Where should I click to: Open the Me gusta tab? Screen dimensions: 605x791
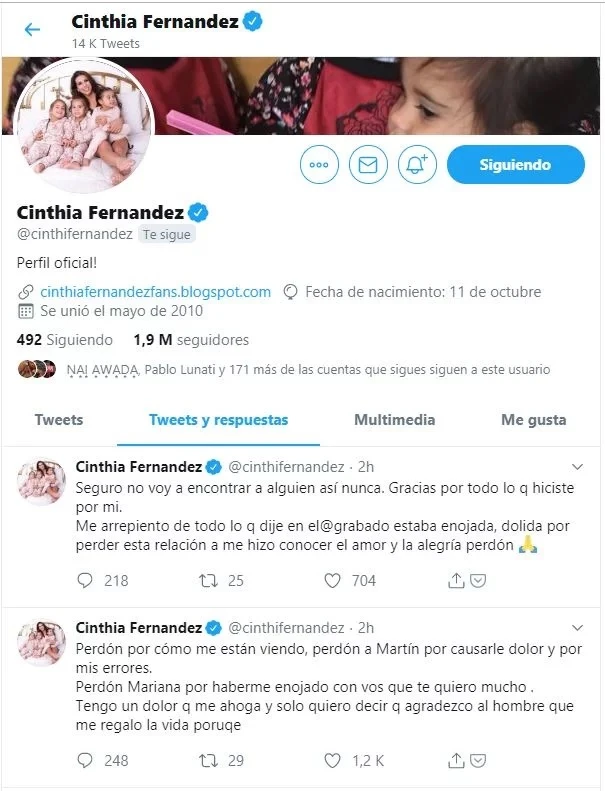point(533,420)
